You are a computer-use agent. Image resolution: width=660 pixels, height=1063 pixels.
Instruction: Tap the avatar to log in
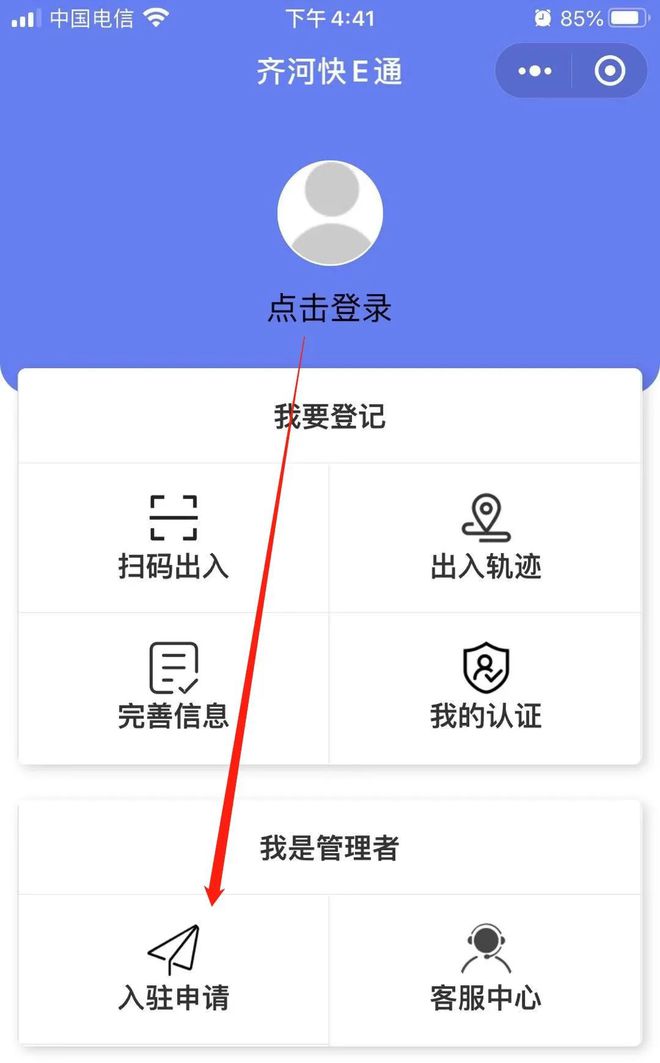(x=330, y=213)
